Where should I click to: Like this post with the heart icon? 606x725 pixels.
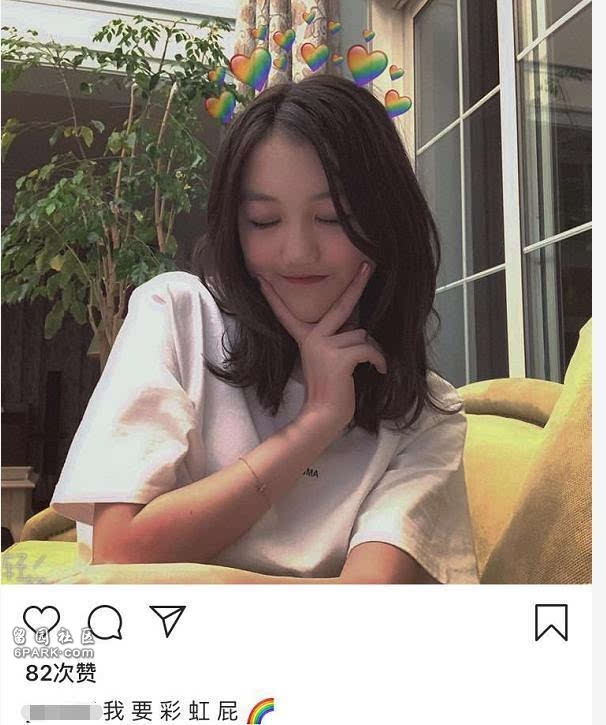(x=41, y=620)
